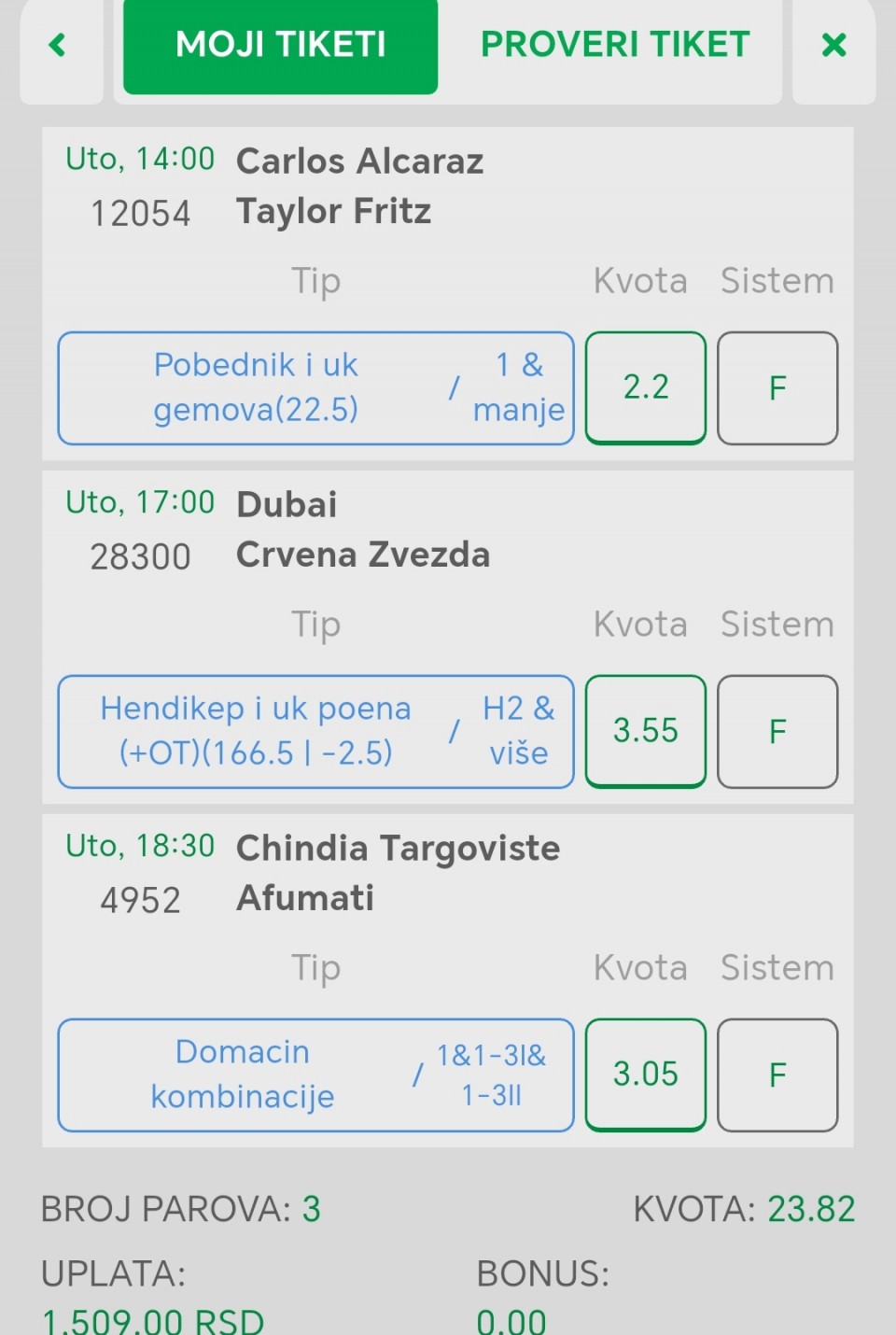Go back using the arrow icon
This screenshot has height=1335, width=896.
(59, 45)
